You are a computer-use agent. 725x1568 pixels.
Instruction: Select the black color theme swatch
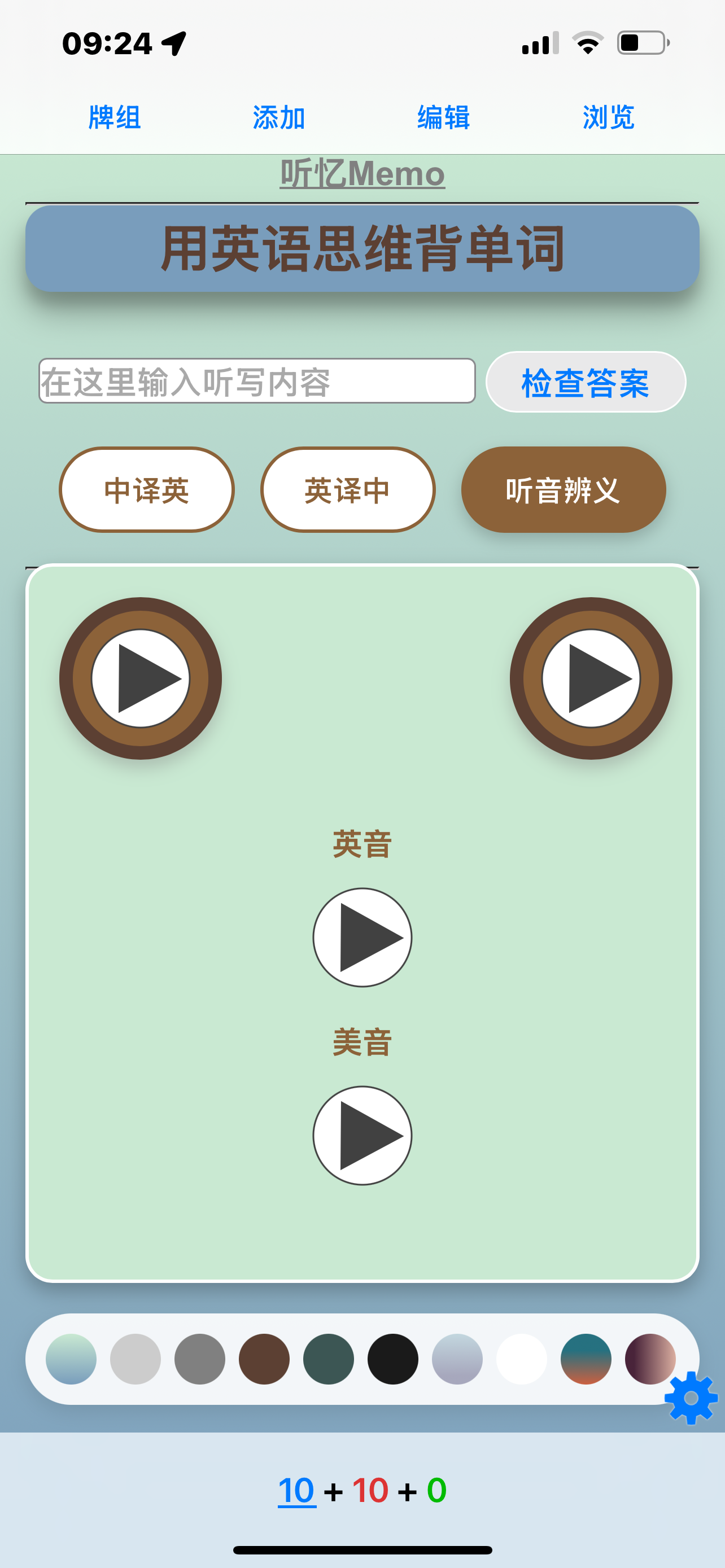(x=392, y=1359)
